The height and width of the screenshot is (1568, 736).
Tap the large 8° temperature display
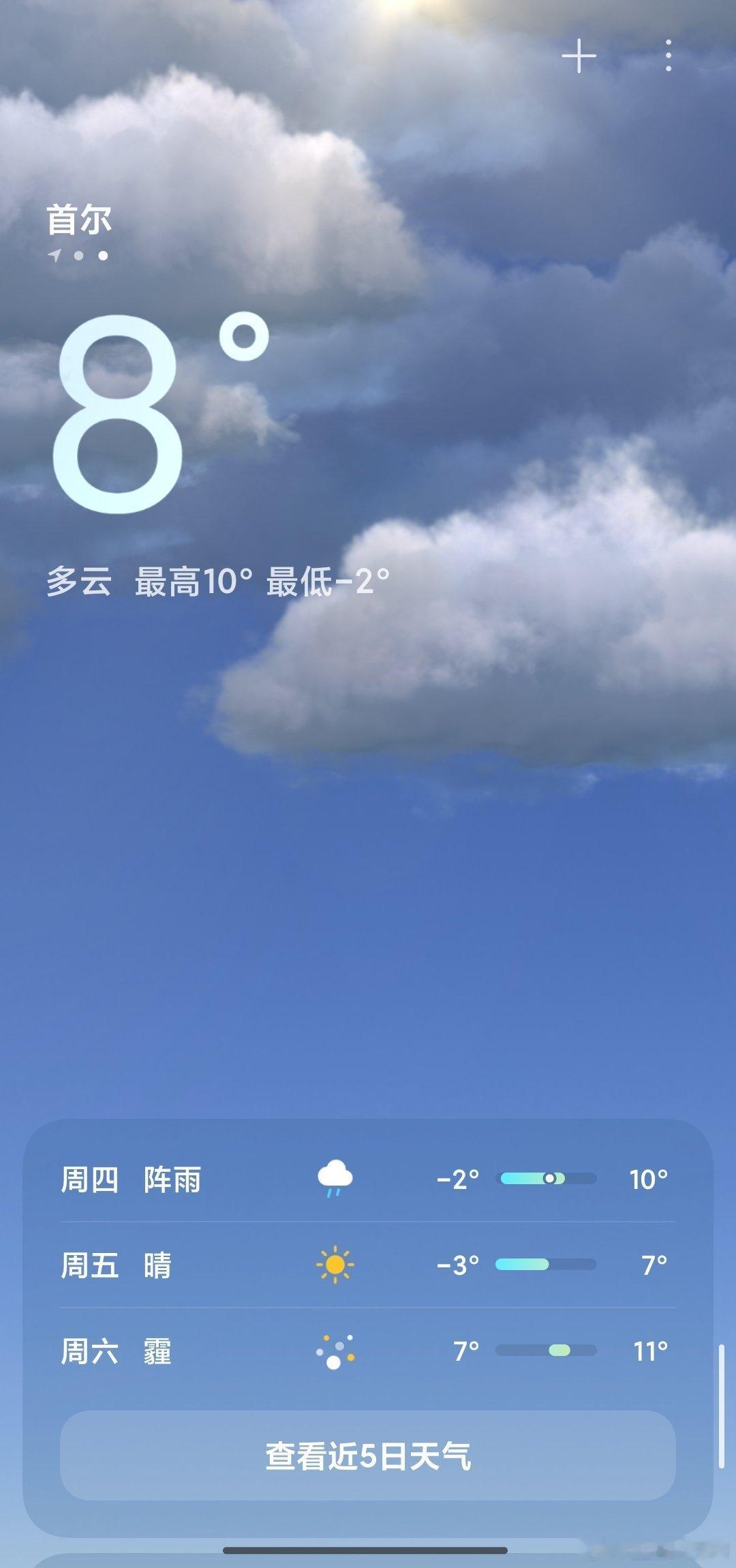click(x=157, y=409)
